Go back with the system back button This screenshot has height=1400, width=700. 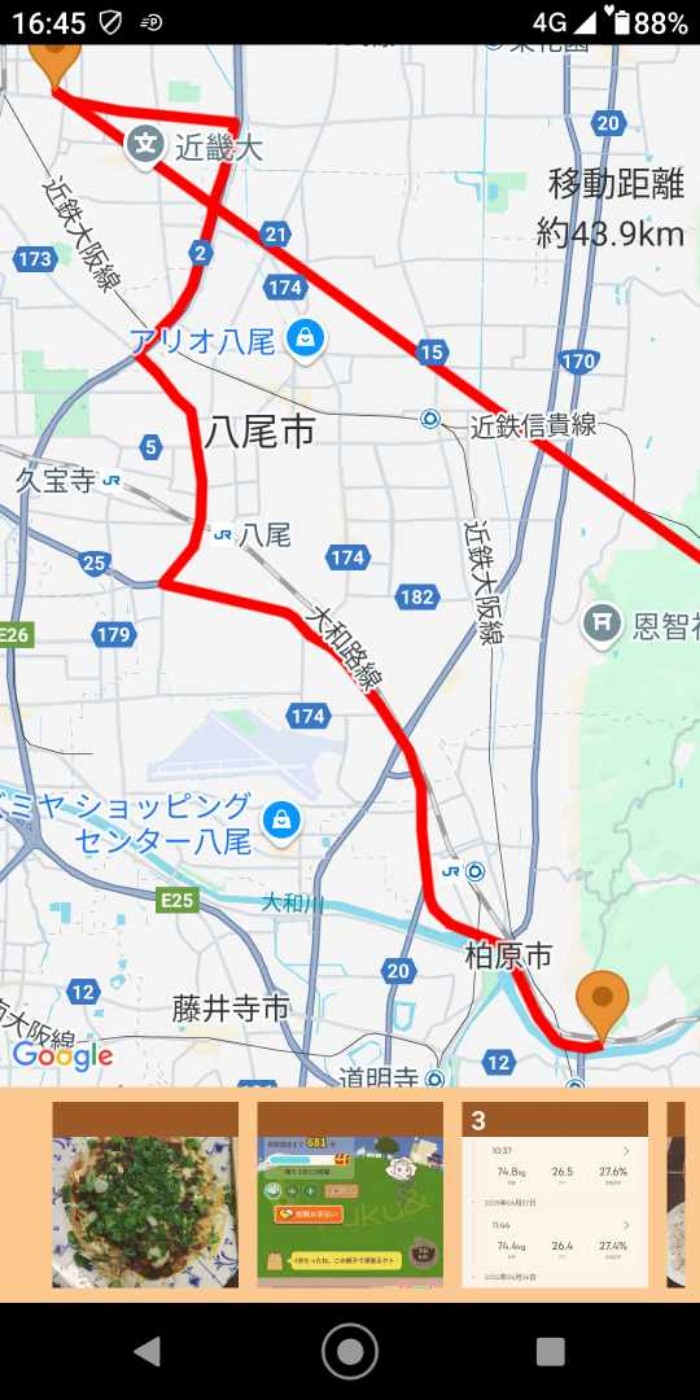[147, 1352]
